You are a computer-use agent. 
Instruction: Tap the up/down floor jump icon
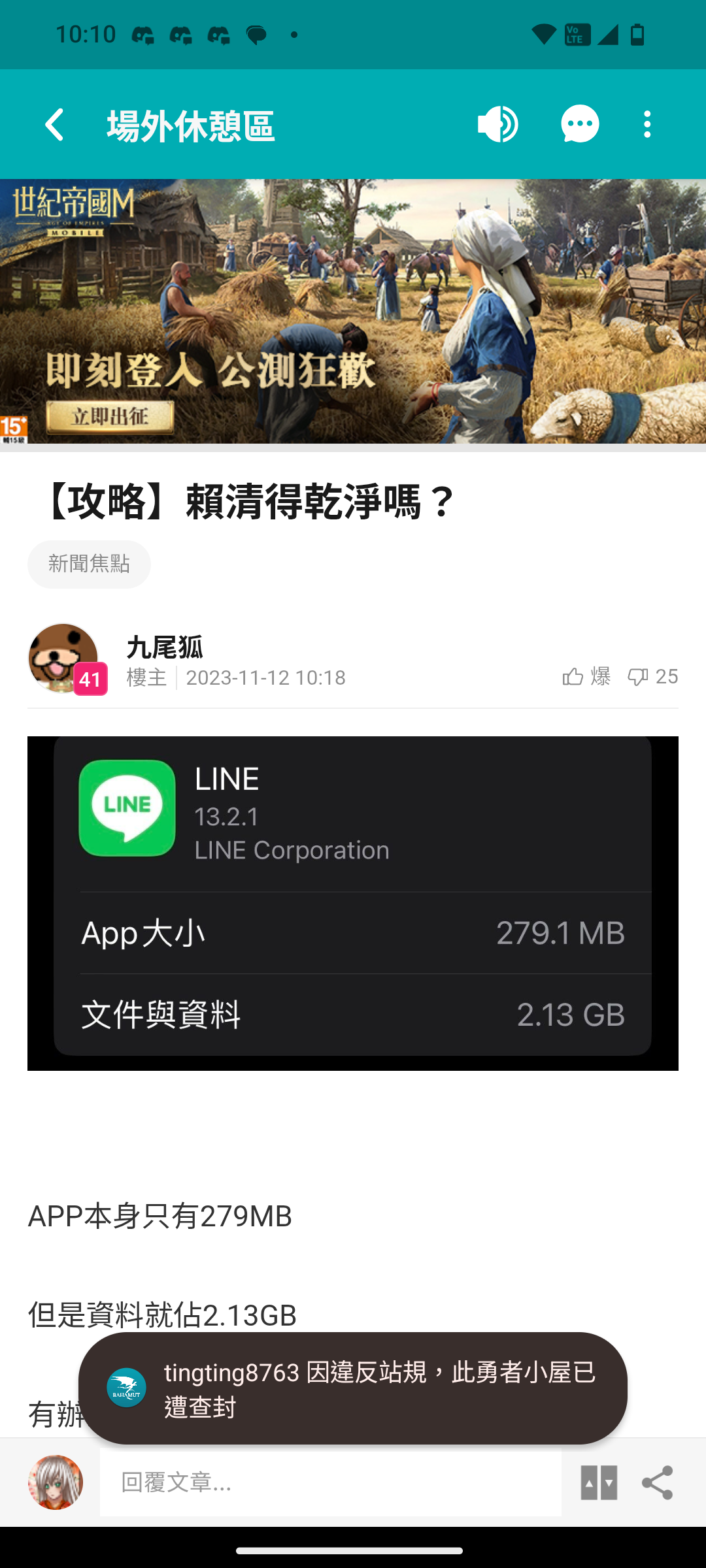(x=599, y=1482)
